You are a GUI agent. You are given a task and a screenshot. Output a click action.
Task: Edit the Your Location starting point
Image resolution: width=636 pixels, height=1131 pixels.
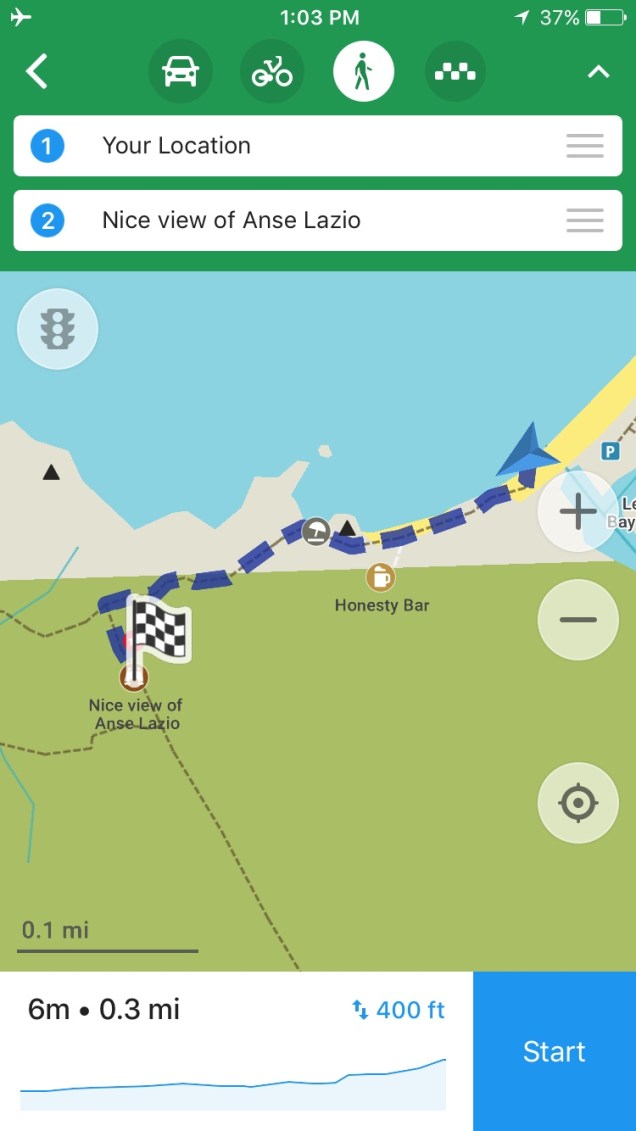point(300,146)
